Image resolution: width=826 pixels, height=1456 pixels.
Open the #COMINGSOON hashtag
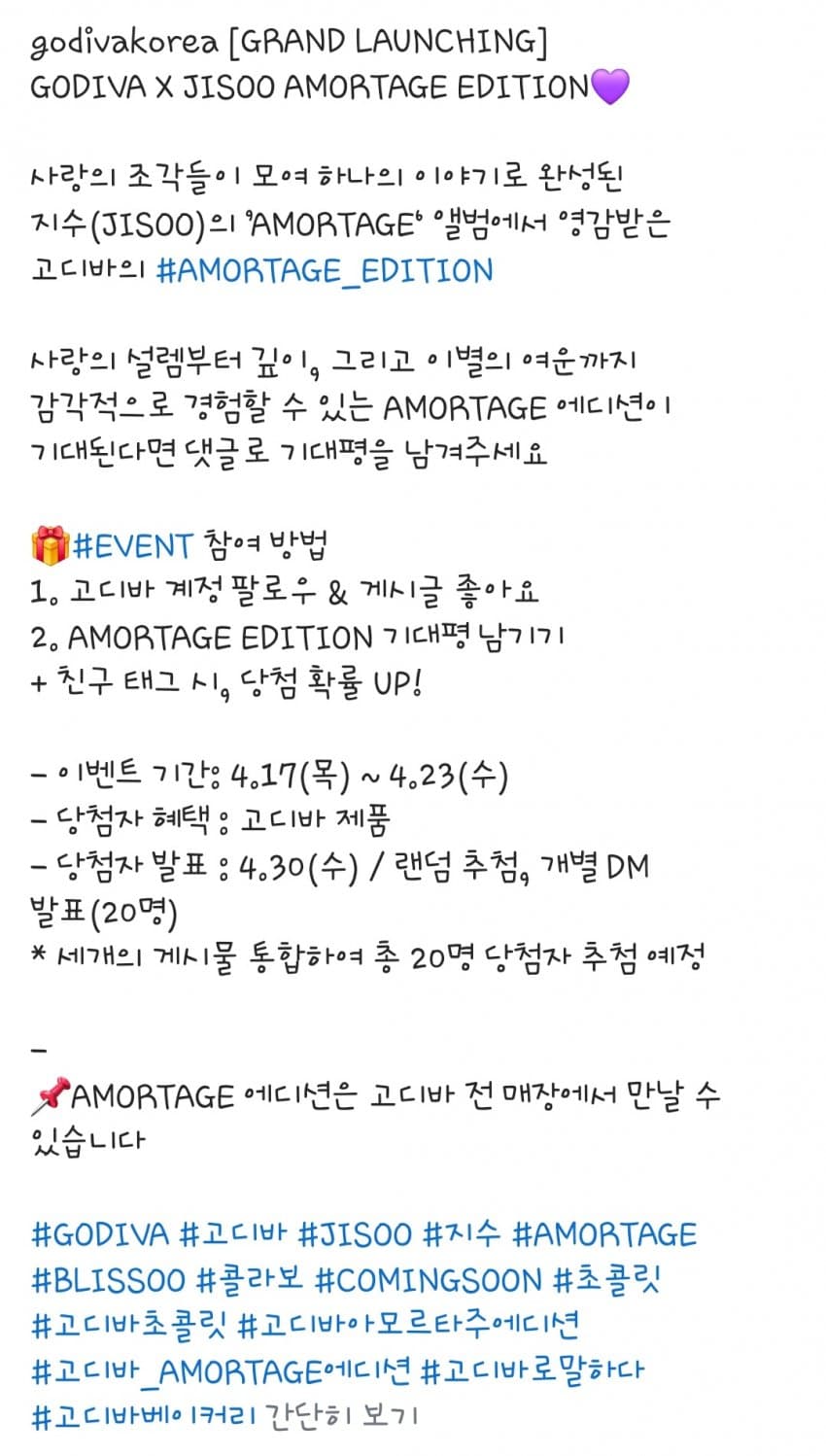[x=429, y=1280]
